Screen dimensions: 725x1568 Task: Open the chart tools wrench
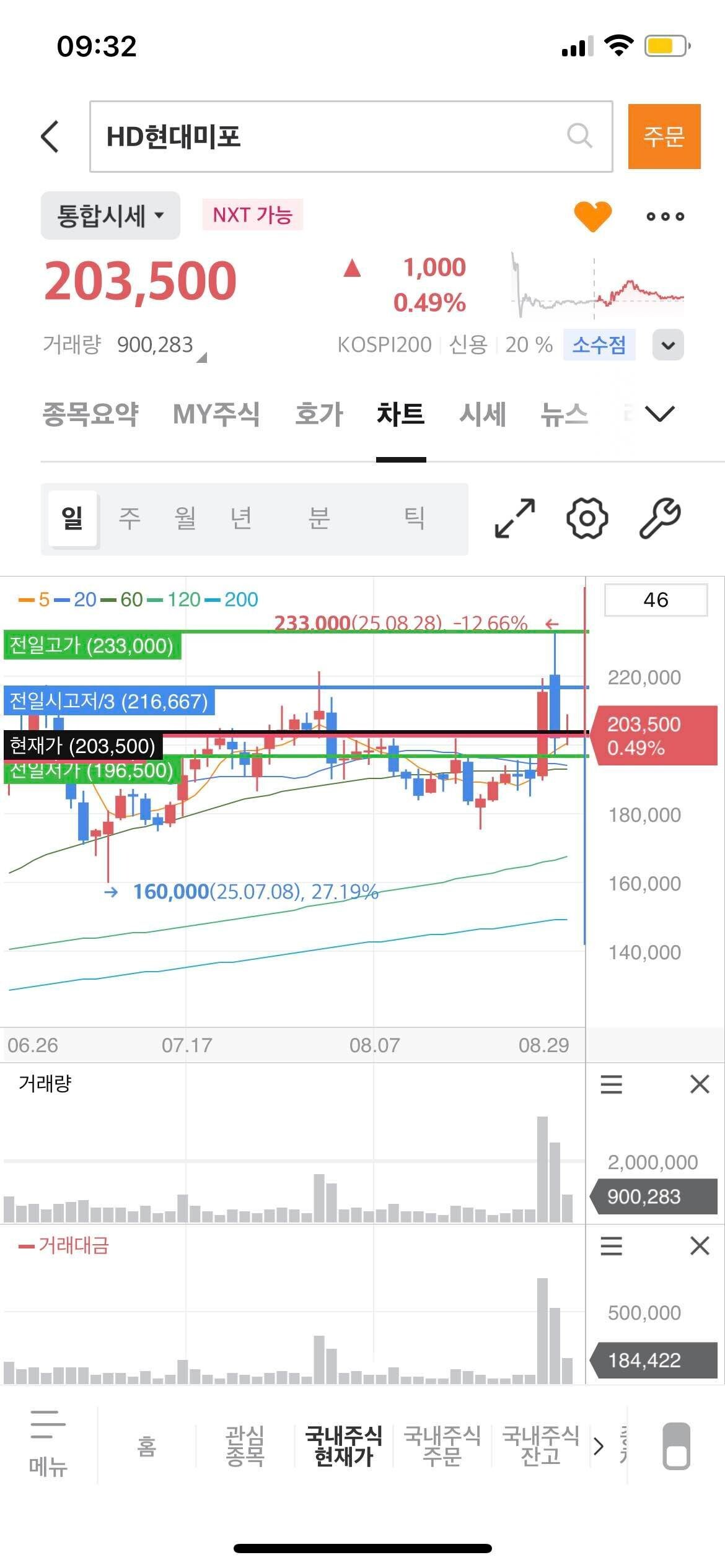pos(659,518)
